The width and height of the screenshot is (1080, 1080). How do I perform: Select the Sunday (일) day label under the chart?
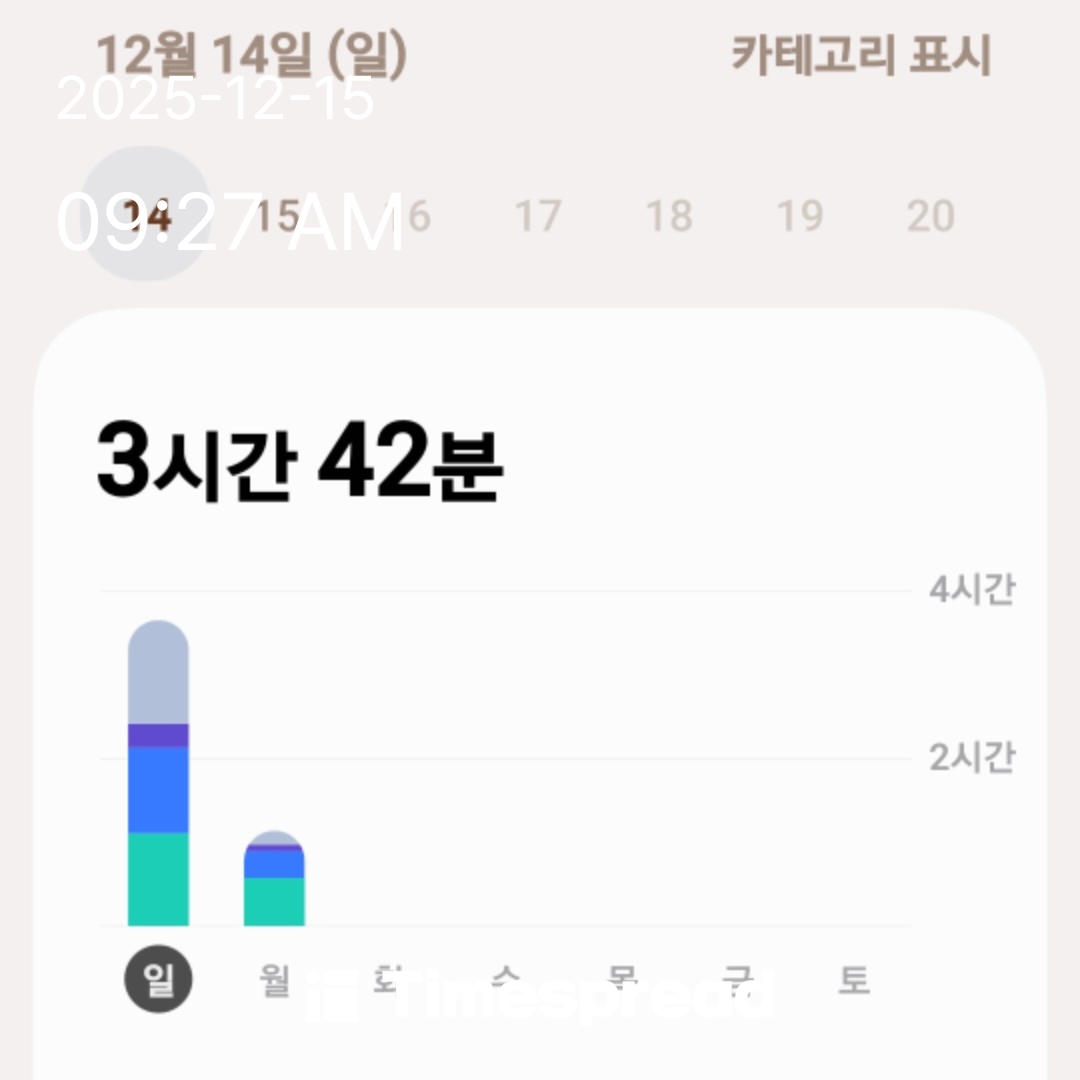click(x=158, y=981)
